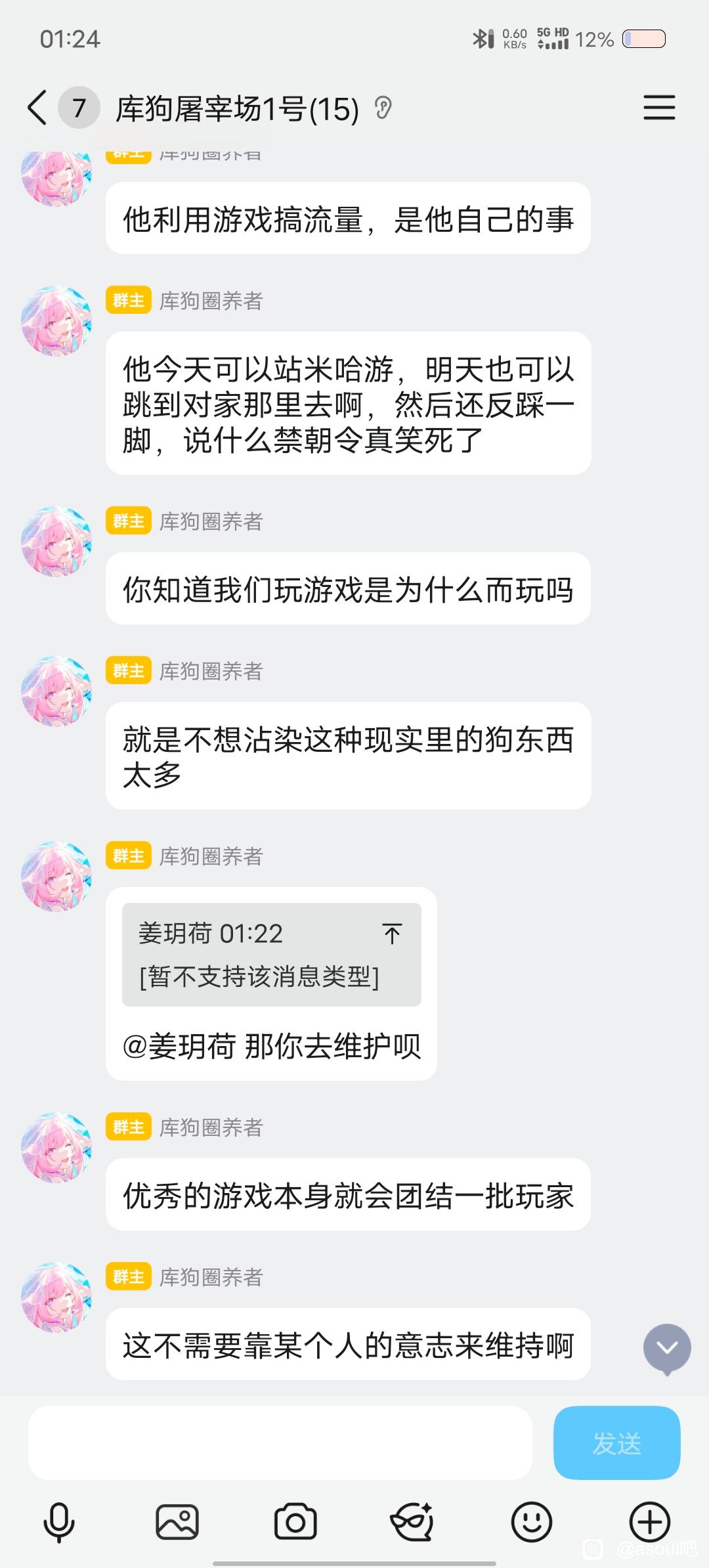The height and width of the screenshot is (1568, 709).
Task: Open the group chat hamburger menu
Action: (659, 108)
